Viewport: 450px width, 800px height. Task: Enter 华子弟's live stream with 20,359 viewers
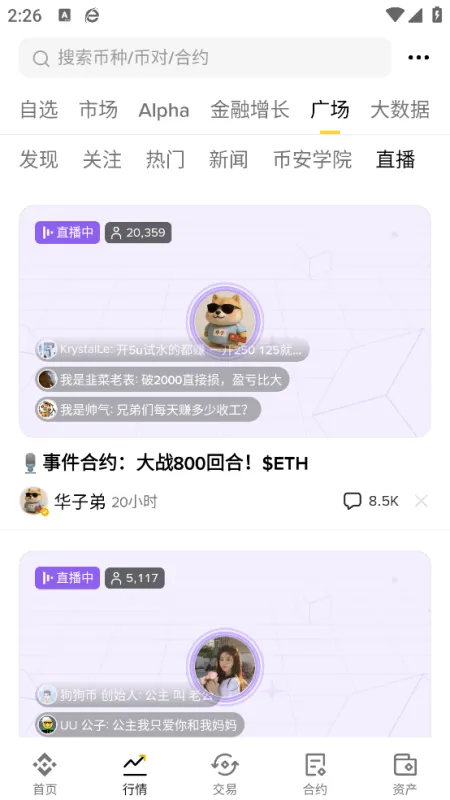225,321
